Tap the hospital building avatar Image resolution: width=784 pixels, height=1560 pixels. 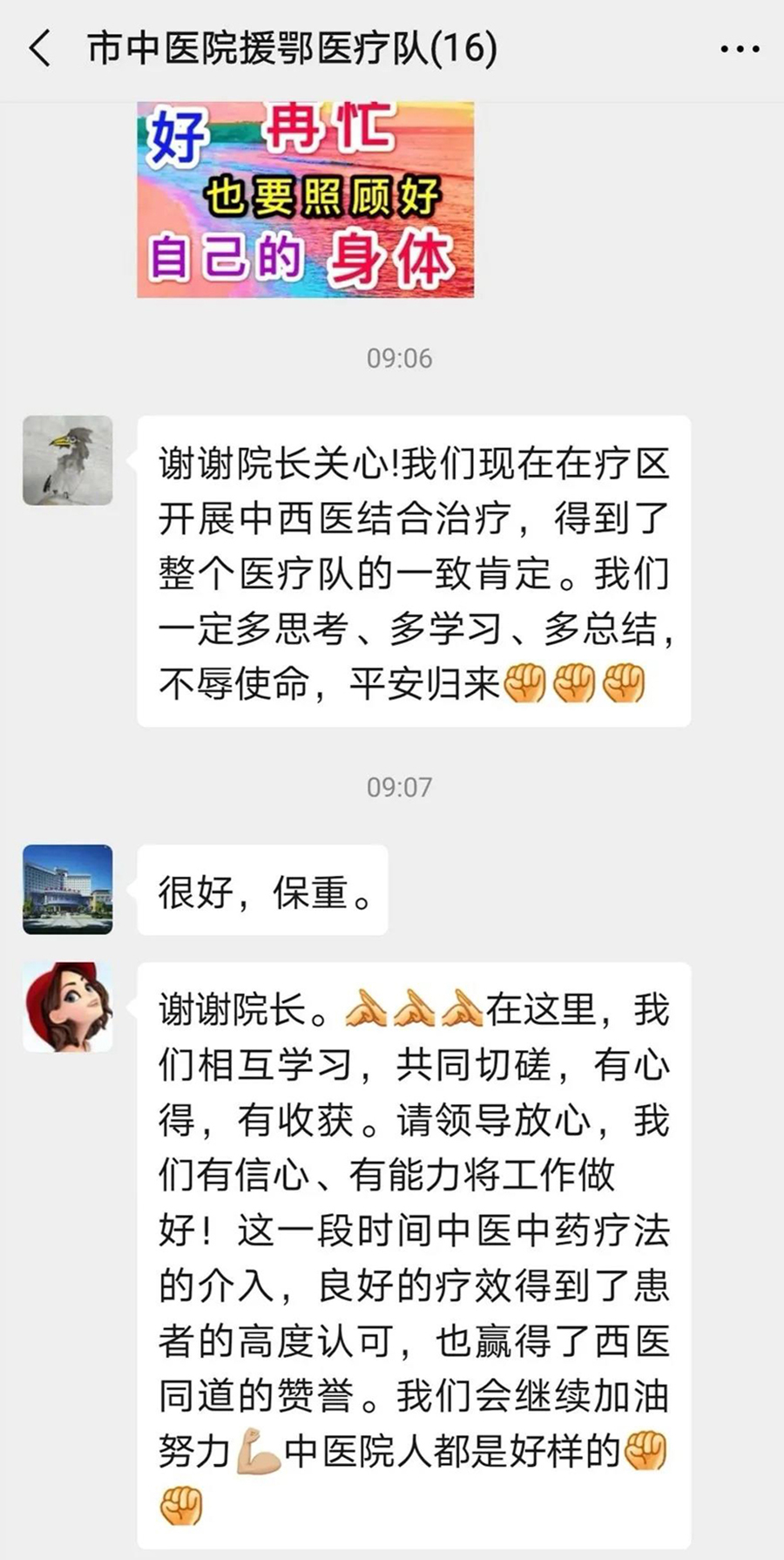[70, 889]
